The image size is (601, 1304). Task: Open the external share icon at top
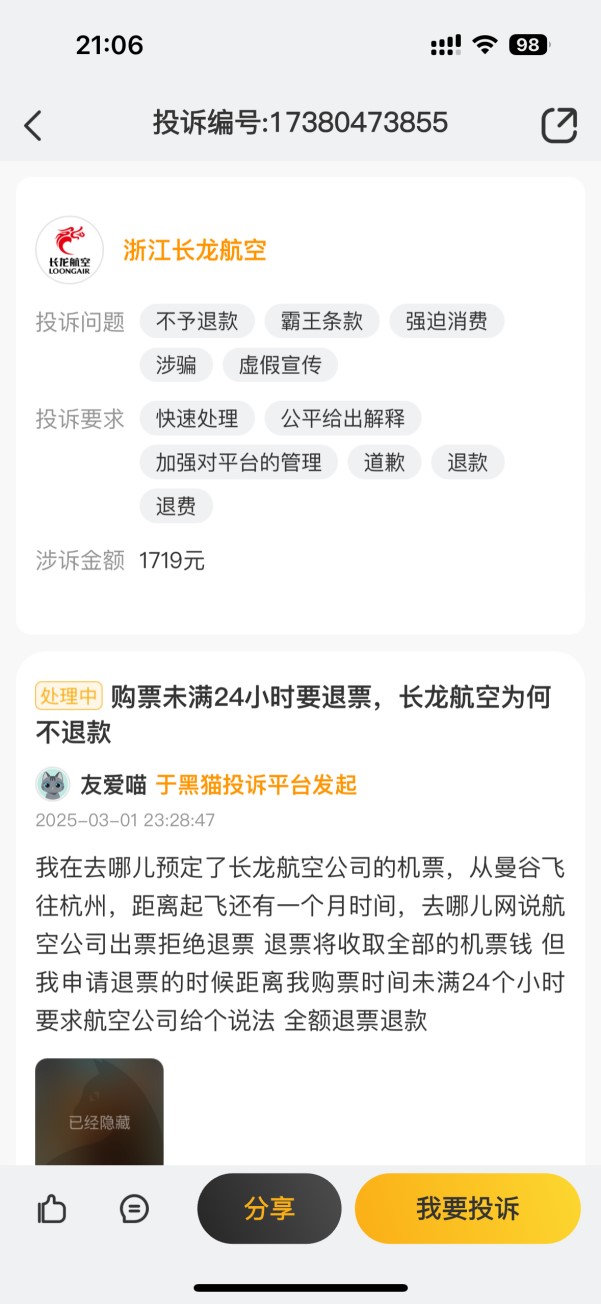click(x=559, y=125)
